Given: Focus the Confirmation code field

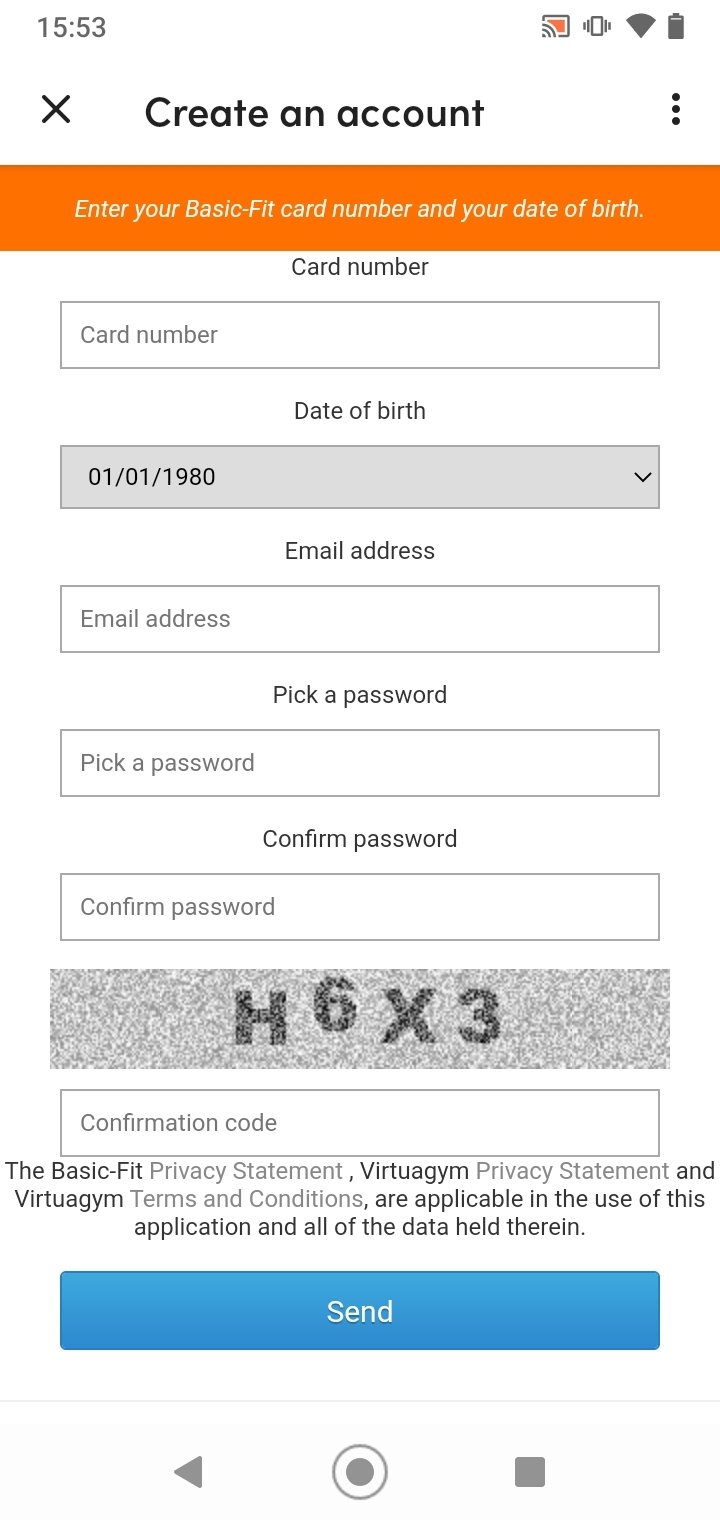Looking at the screenshot, I should tap(360, 1123).
